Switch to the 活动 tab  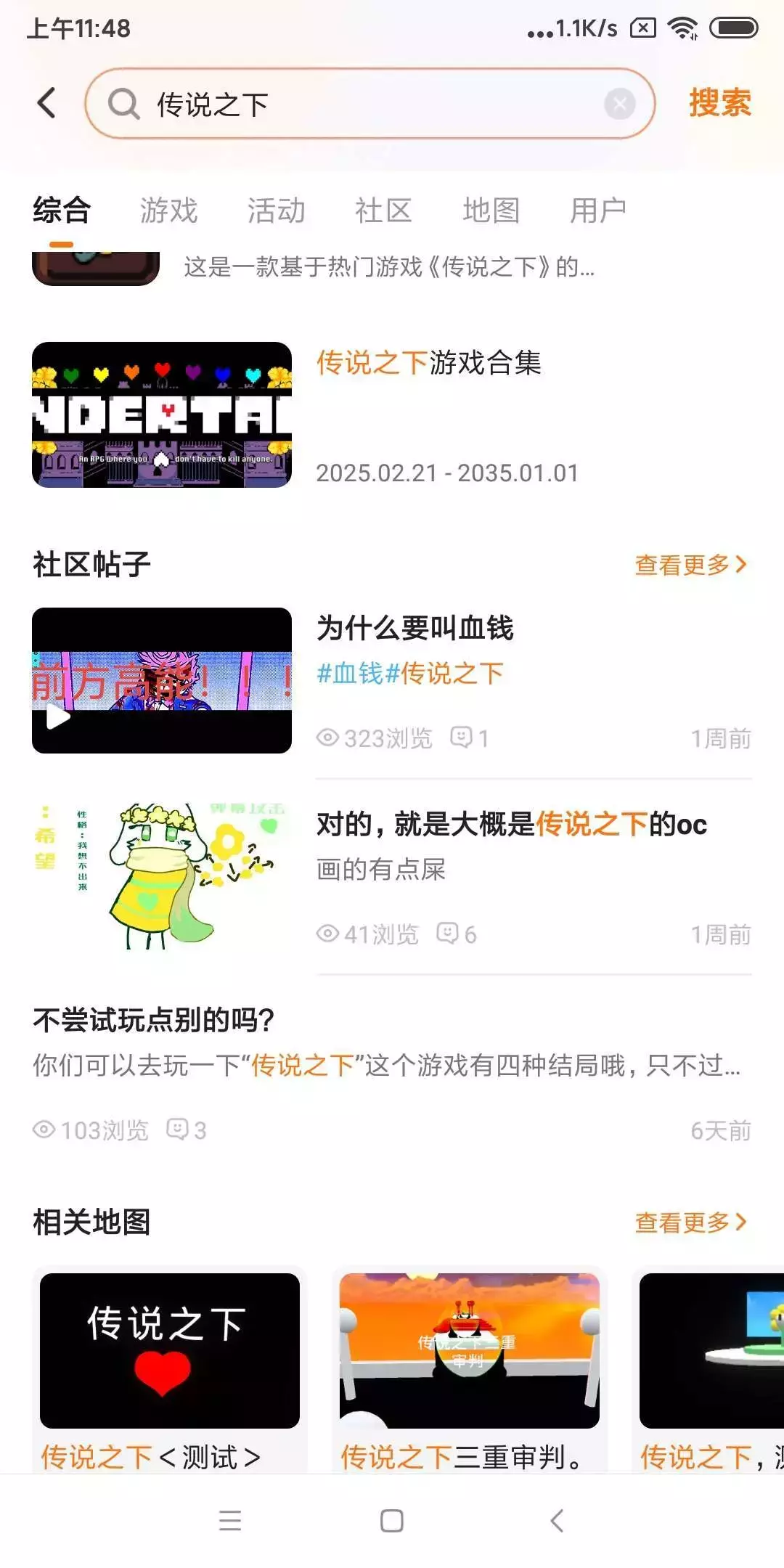point(276,211)
